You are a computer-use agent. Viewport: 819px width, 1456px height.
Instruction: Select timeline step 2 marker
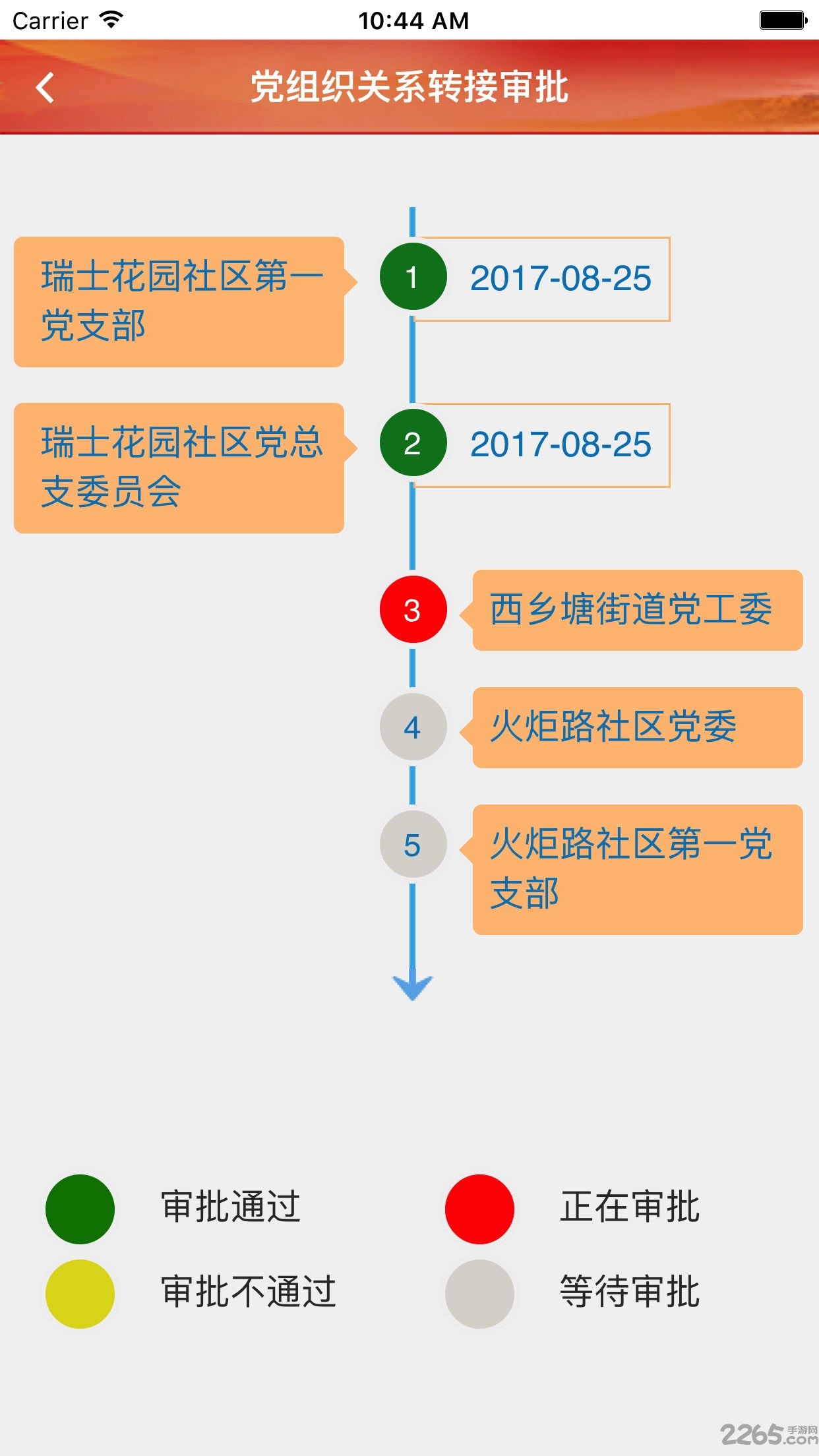[413, 443]
